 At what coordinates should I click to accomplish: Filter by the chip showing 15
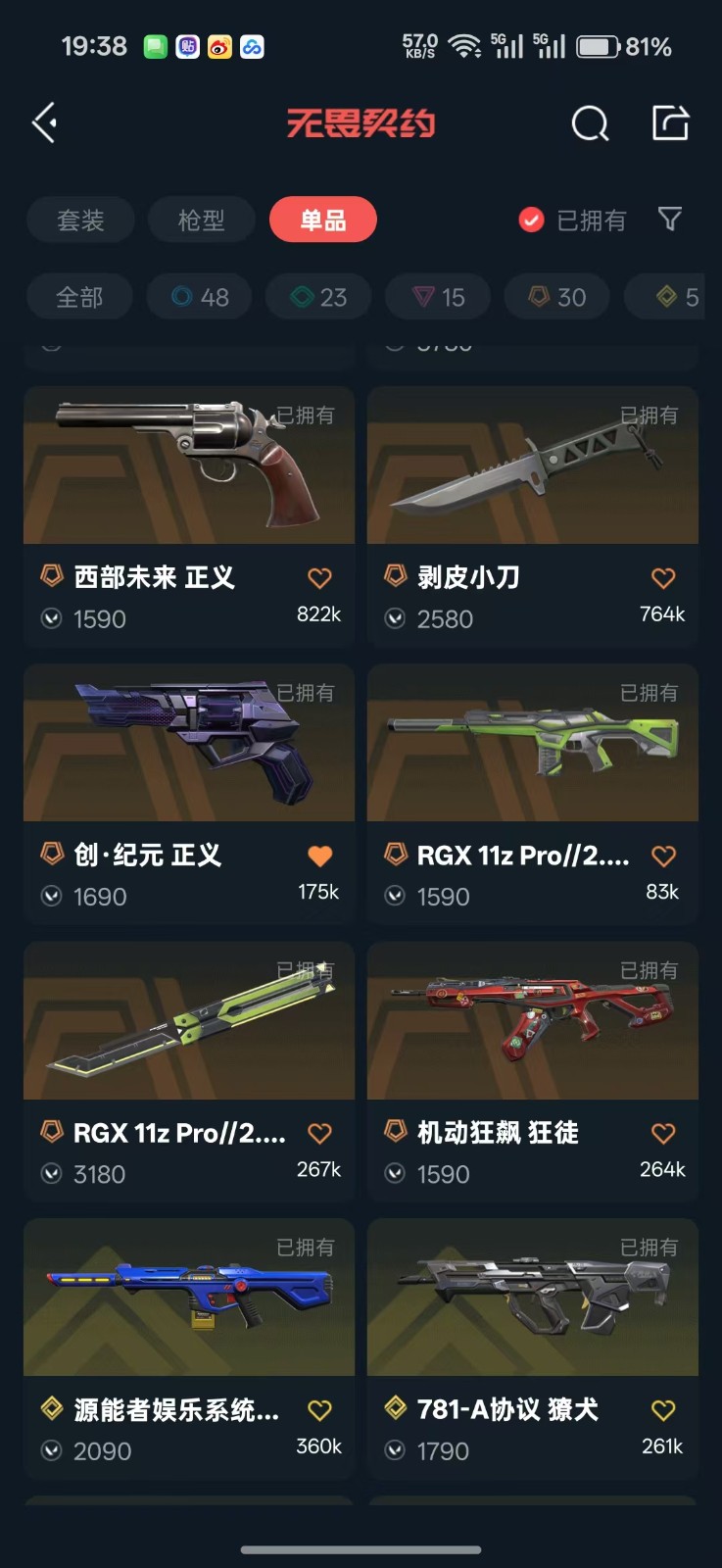[439, 297]
